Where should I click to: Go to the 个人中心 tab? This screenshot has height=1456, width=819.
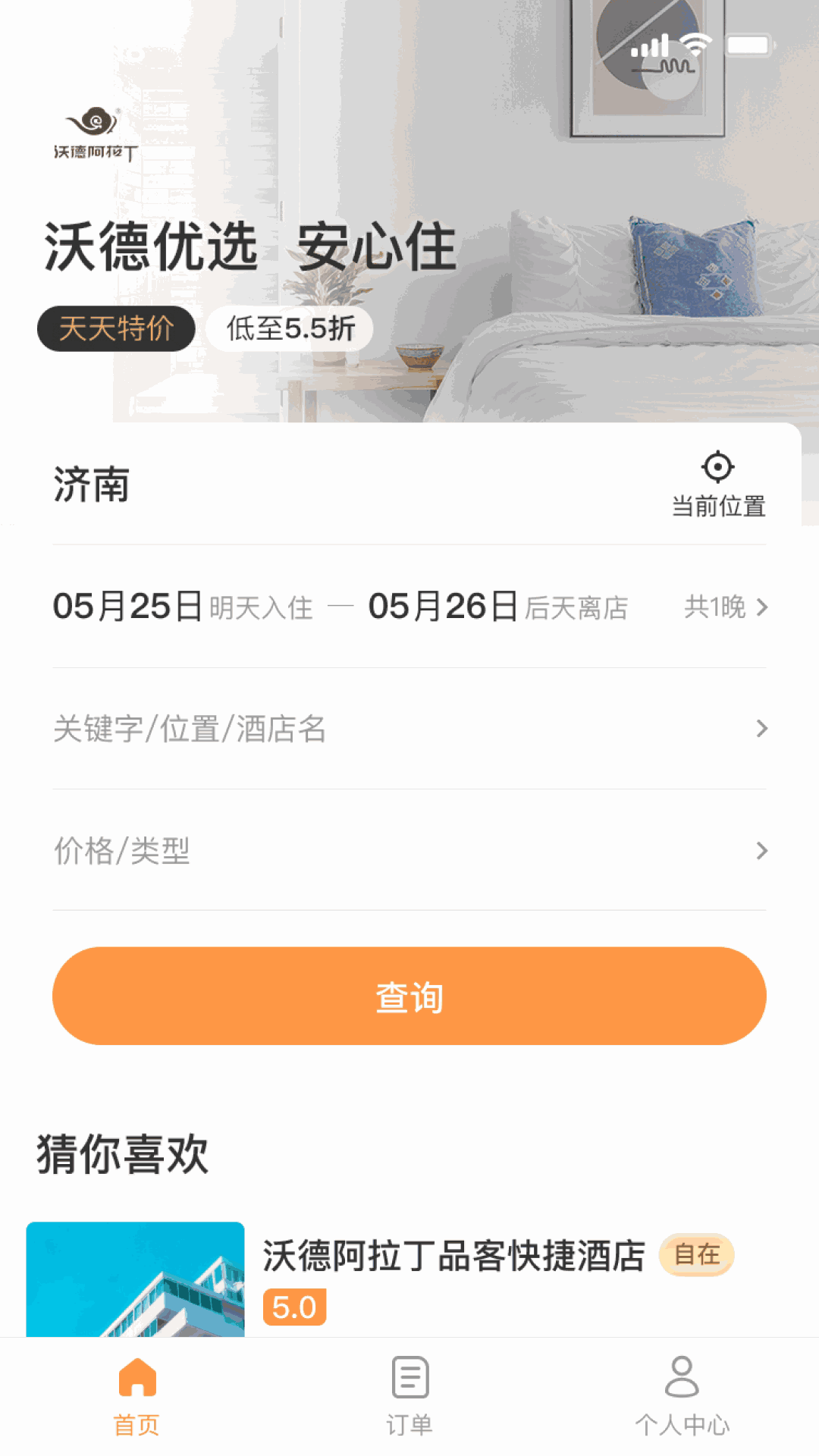[x=682, y=1395]
